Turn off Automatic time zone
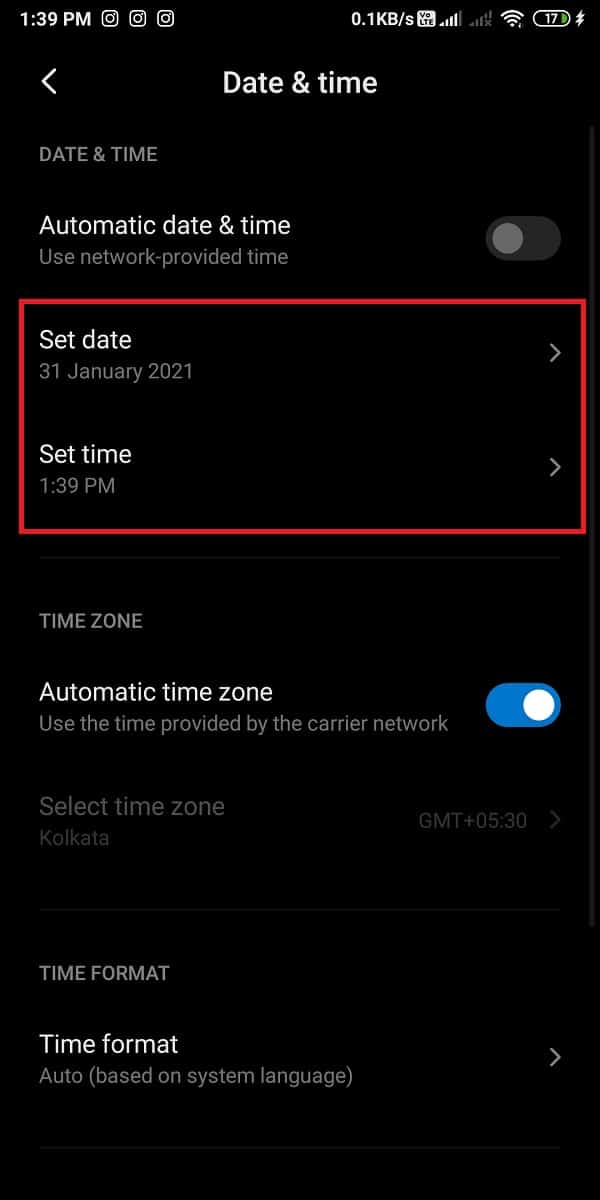The height and width of the screenshot is (1200, 600). coord(522,706)
